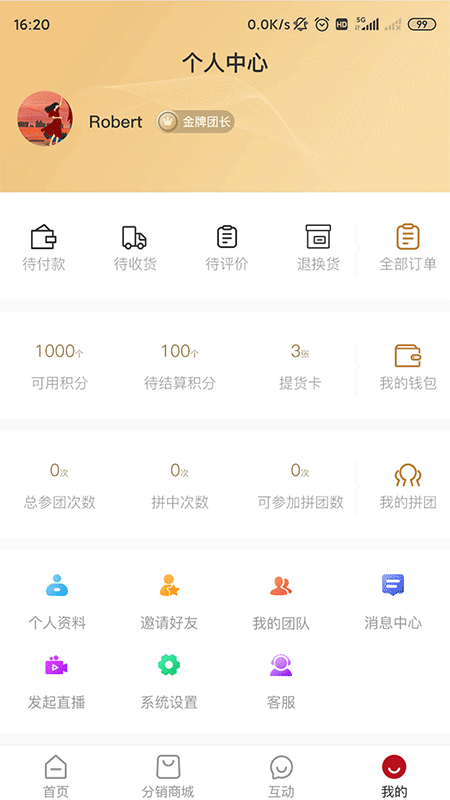The width and height of the screenshot is (450, 800).
Task: Open 我的钱包 wallet
Action: pyautogui.click(x=408, y=367)
